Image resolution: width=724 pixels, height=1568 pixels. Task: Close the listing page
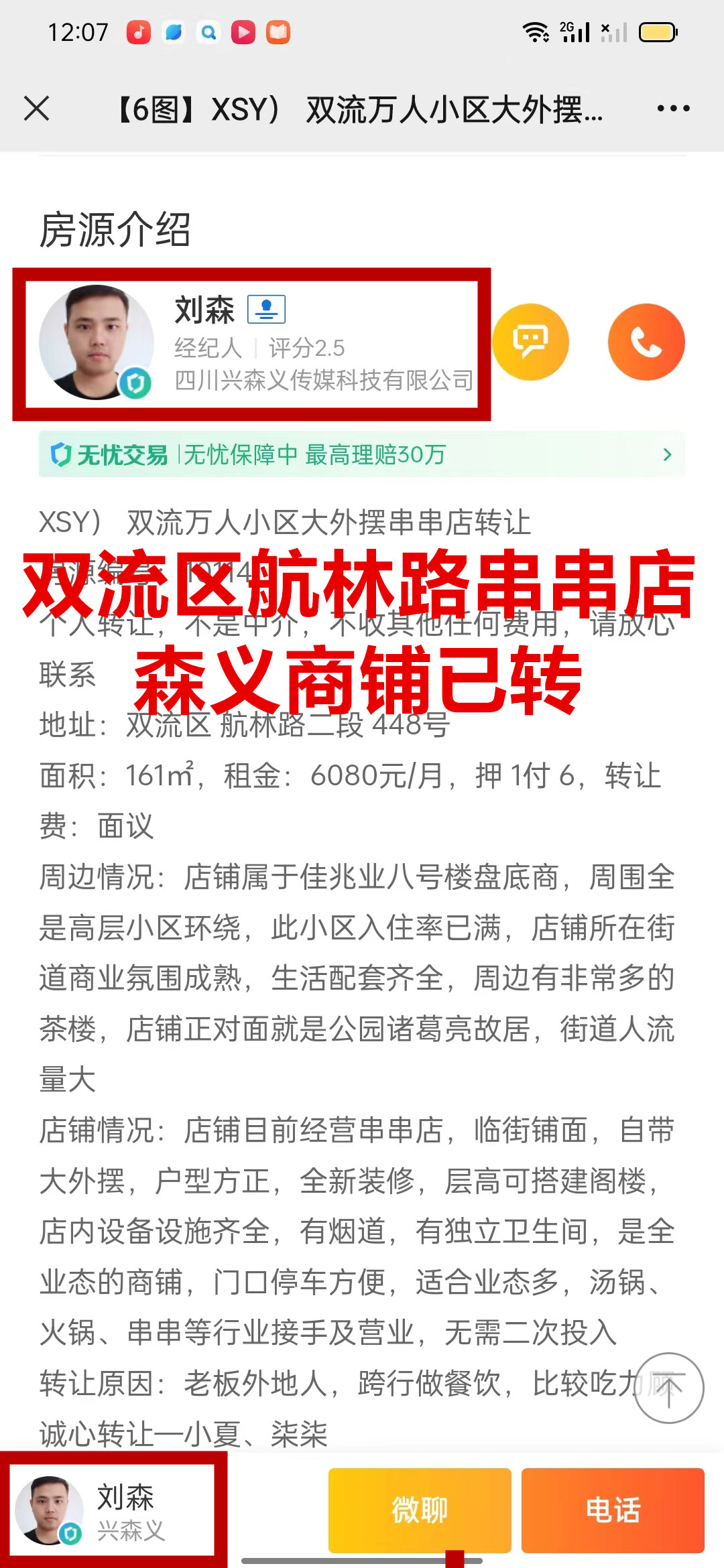pyautogui.click(x=36, y=109)
